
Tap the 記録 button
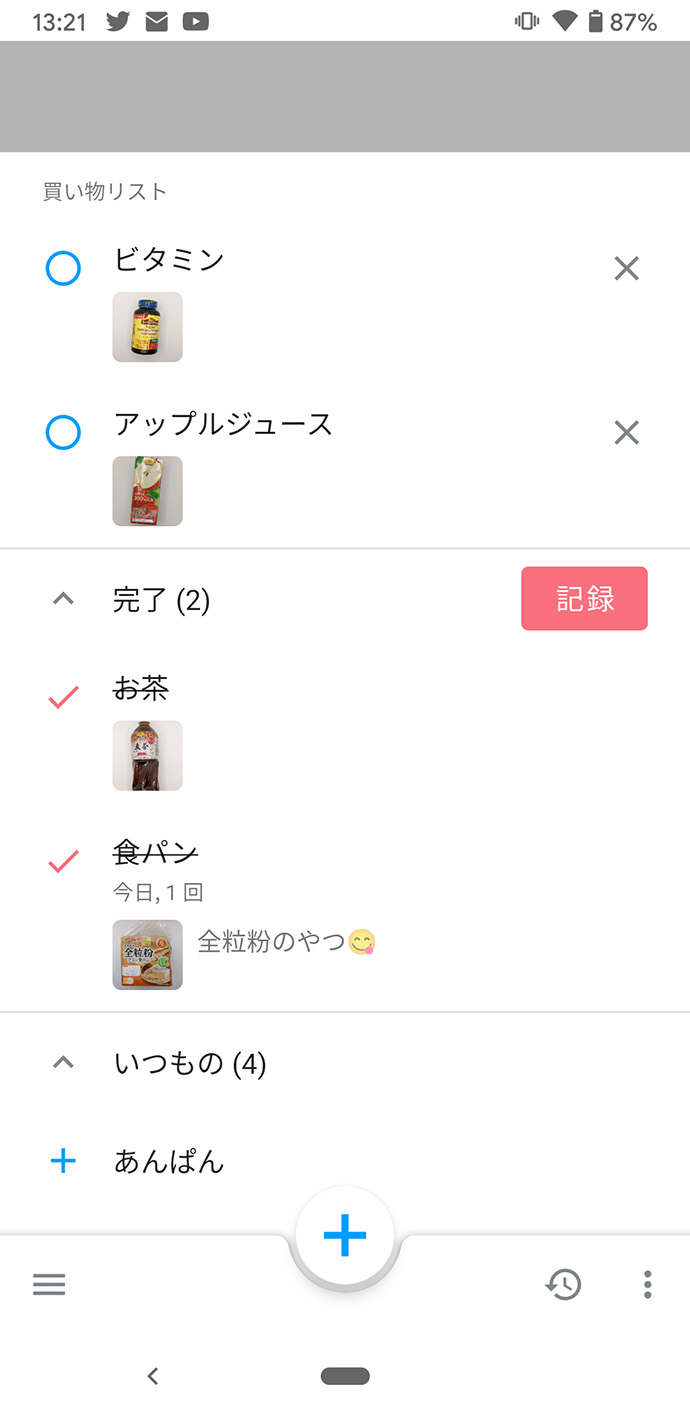click(584, 599)
